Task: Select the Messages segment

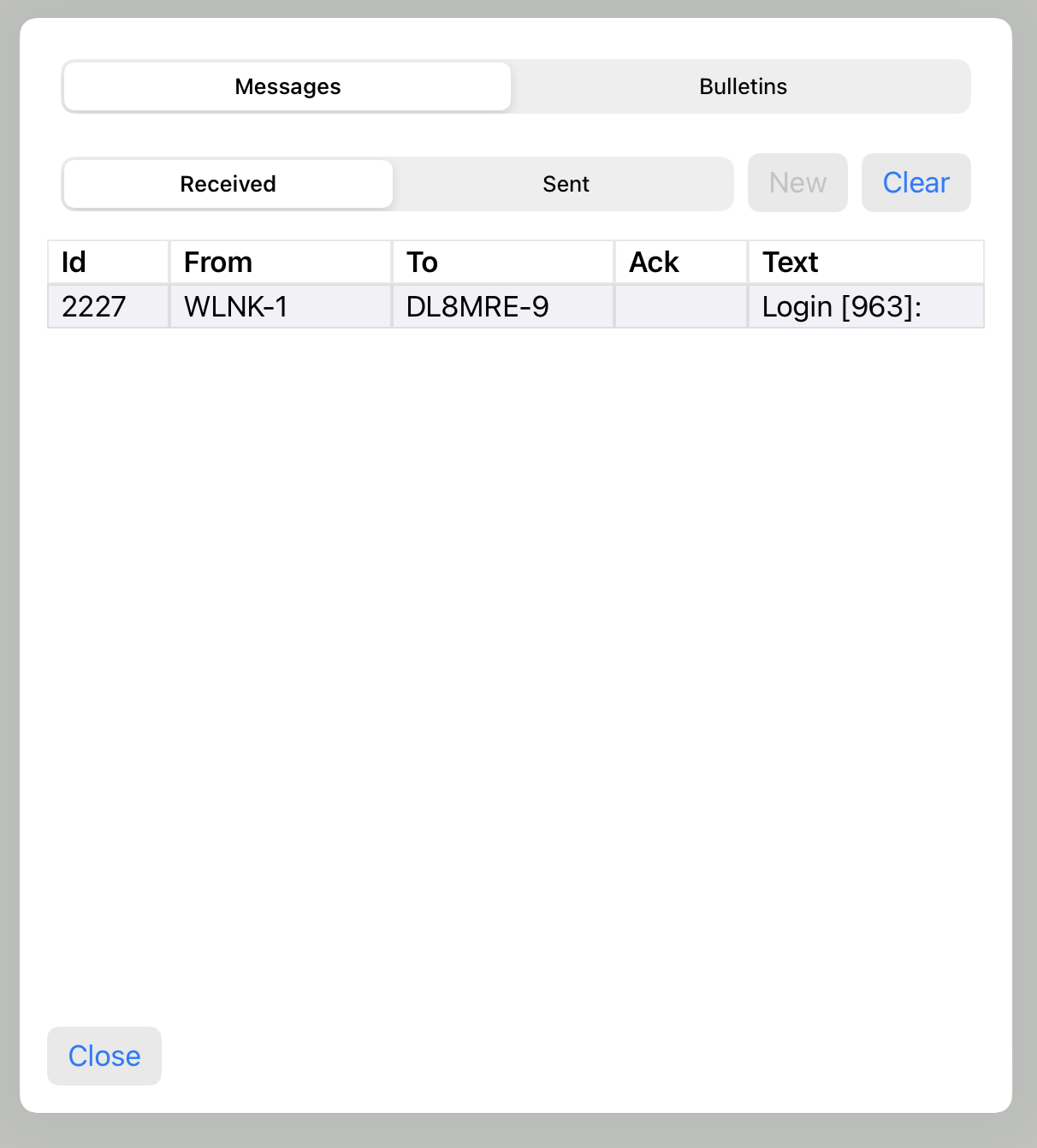Action: [x=287, y=86]
